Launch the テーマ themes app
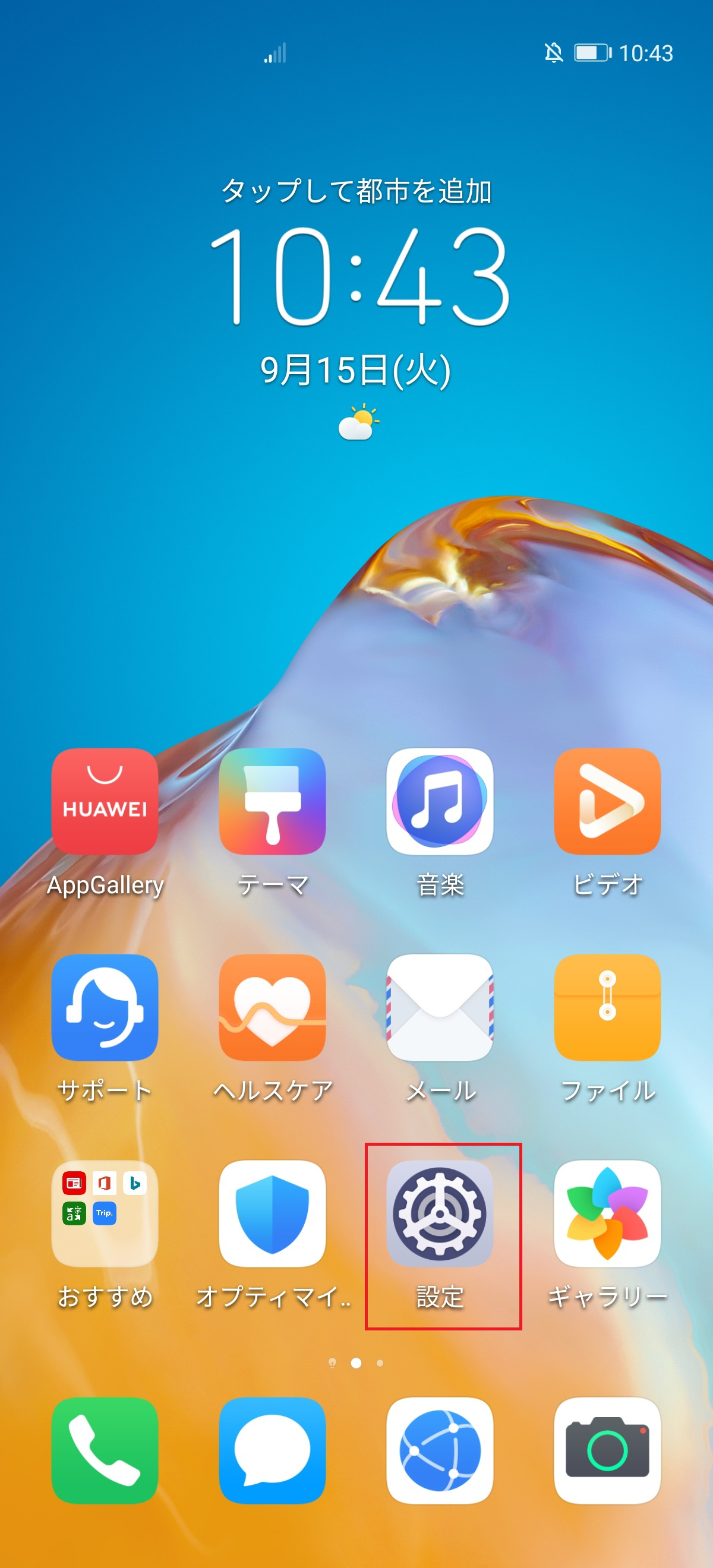Image resolution: width=713 pixels, height=1568 pixels. 272,801
